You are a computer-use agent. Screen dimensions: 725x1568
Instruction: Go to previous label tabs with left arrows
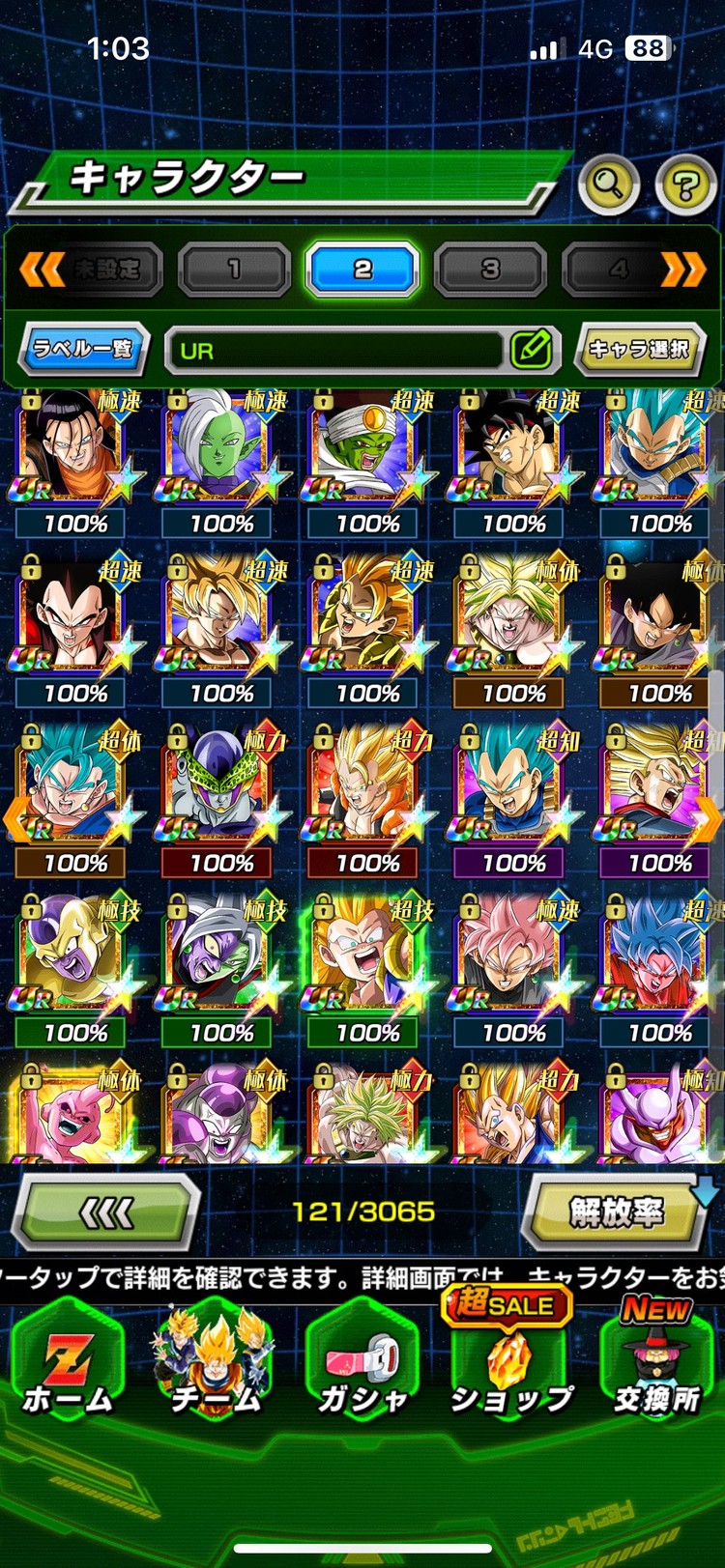(x=41, y=270)
